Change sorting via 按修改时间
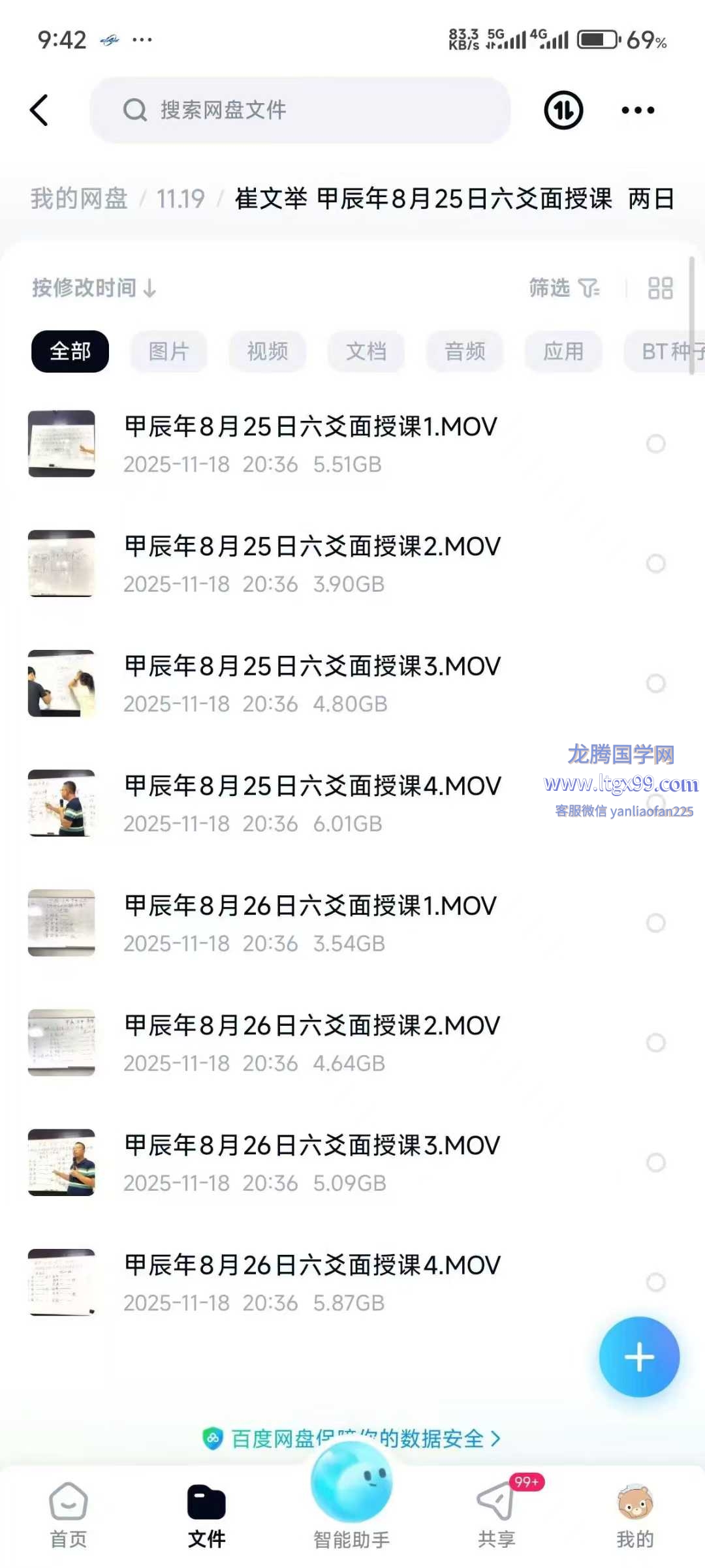Viewport: 705px width, 1568px height. (94, 288)
